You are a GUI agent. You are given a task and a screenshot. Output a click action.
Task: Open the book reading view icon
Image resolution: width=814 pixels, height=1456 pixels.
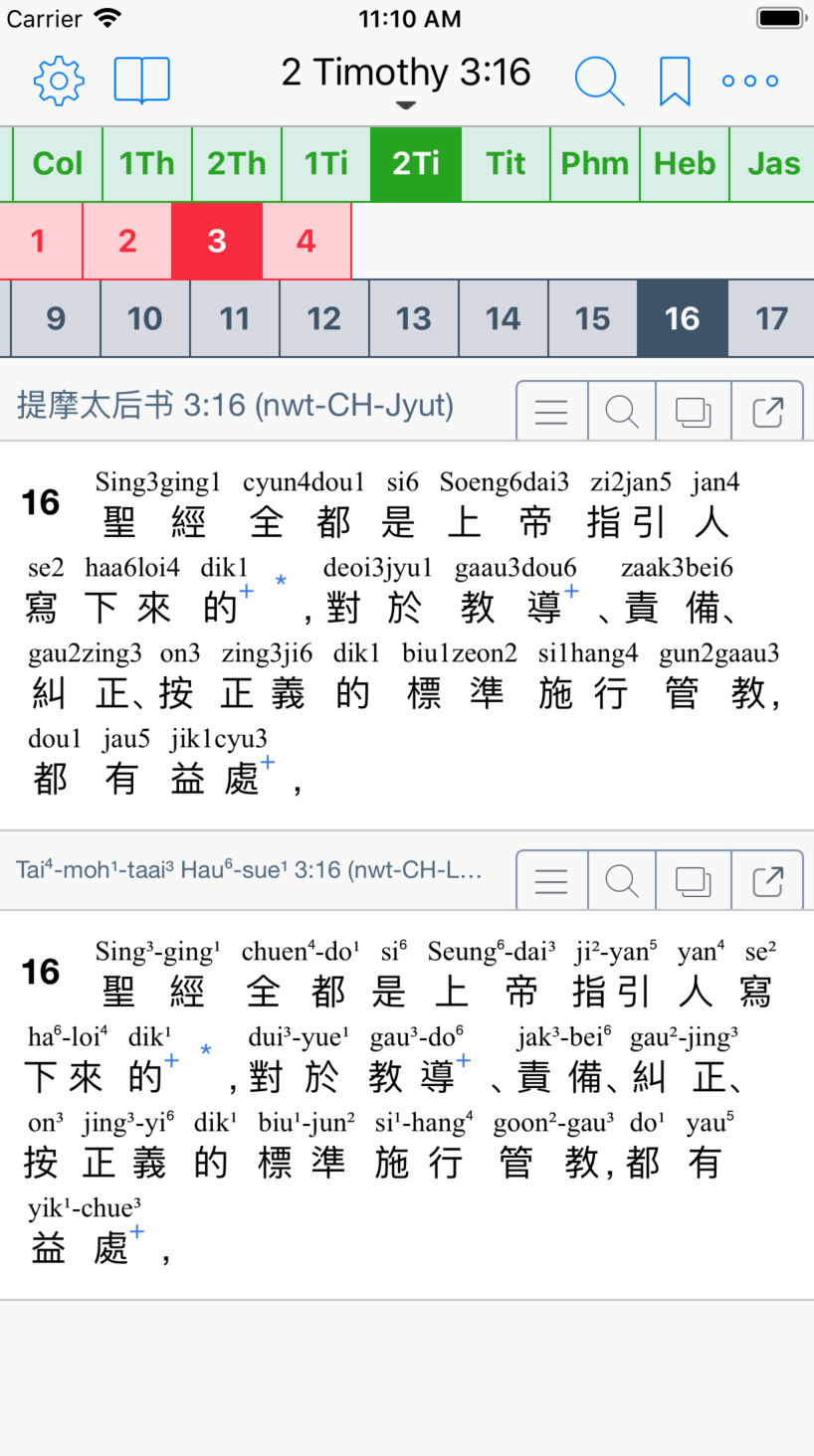(142, 81)
